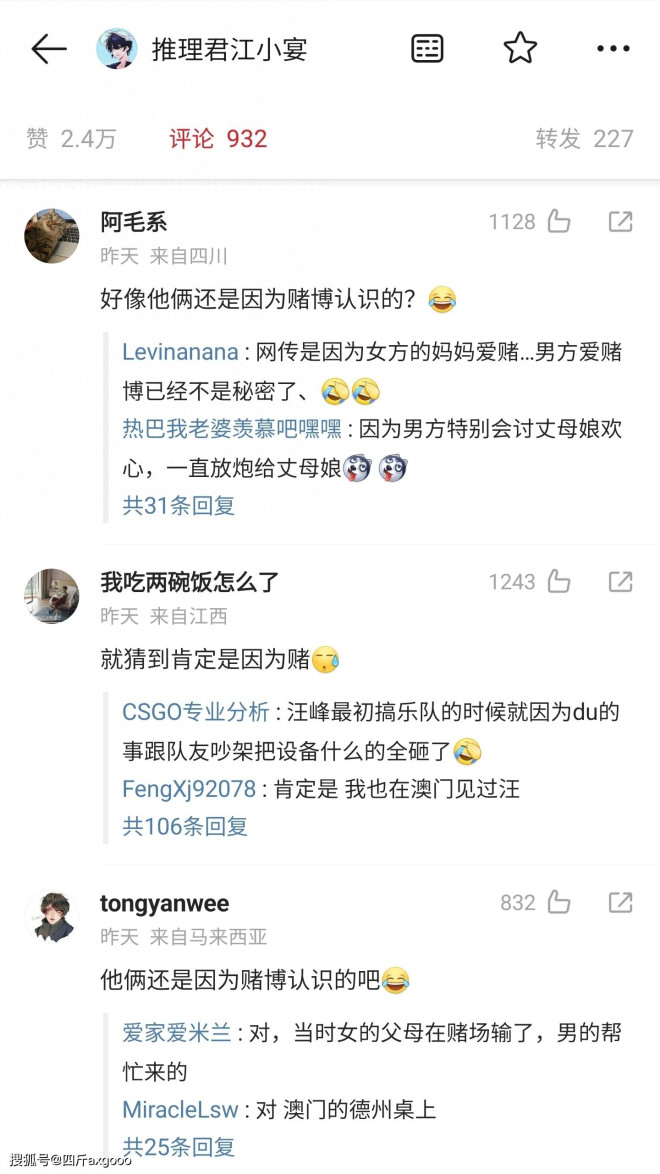Share tongyanwee's comment
660x1174 pixels.
620,903
